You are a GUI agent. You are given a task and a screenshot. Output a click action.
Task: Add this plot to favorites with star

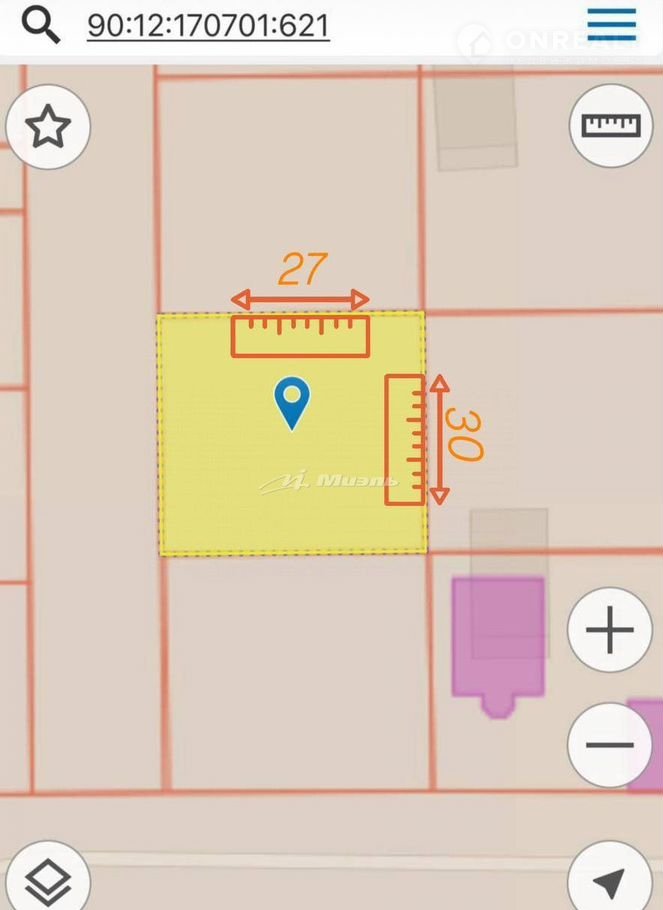click(48, 128)
